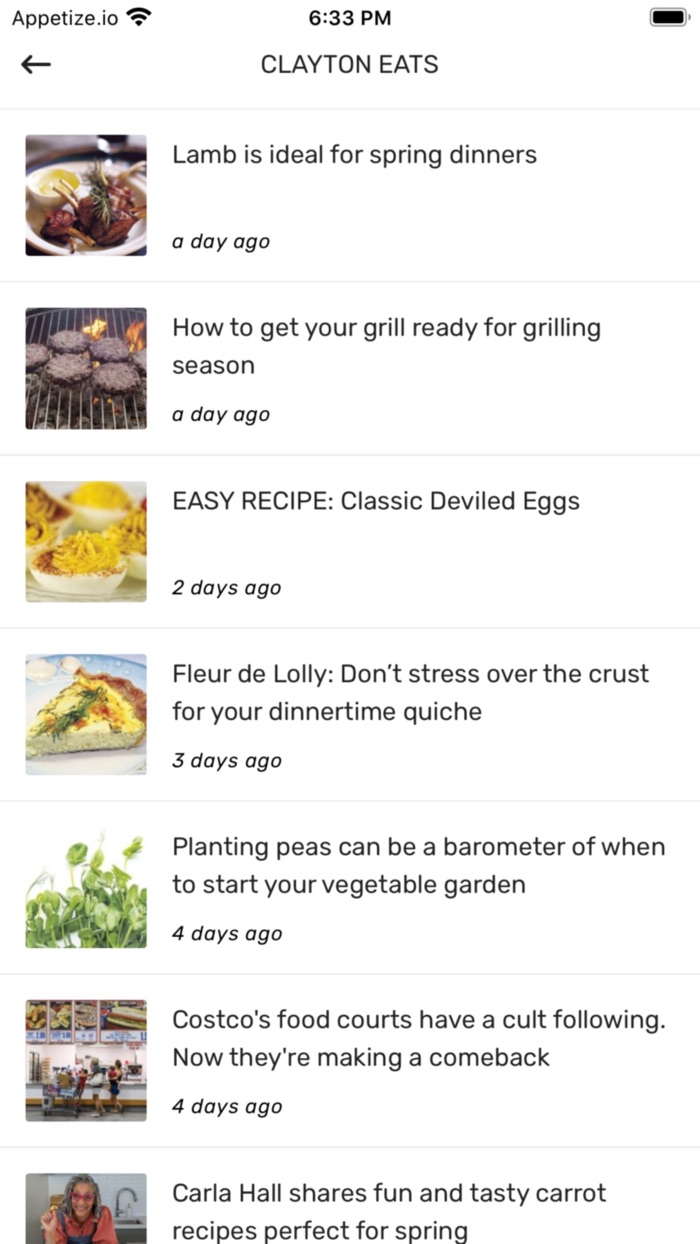This screenshot has width=700, height=1244.
Task: Open the article about lamb for spring dinners
Action: (354, 156)
